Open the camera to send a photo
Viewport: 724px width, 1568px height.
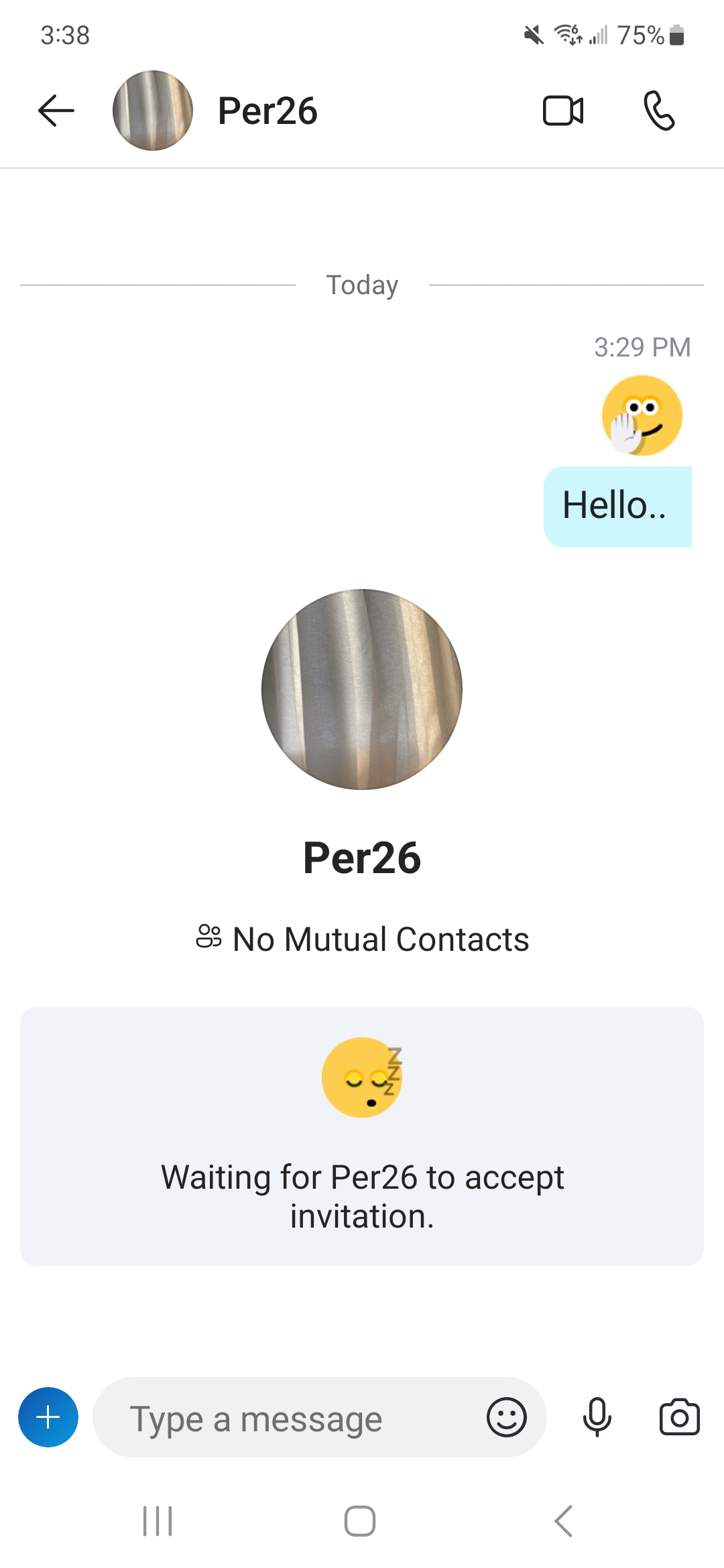click(x=679, y=1417)
